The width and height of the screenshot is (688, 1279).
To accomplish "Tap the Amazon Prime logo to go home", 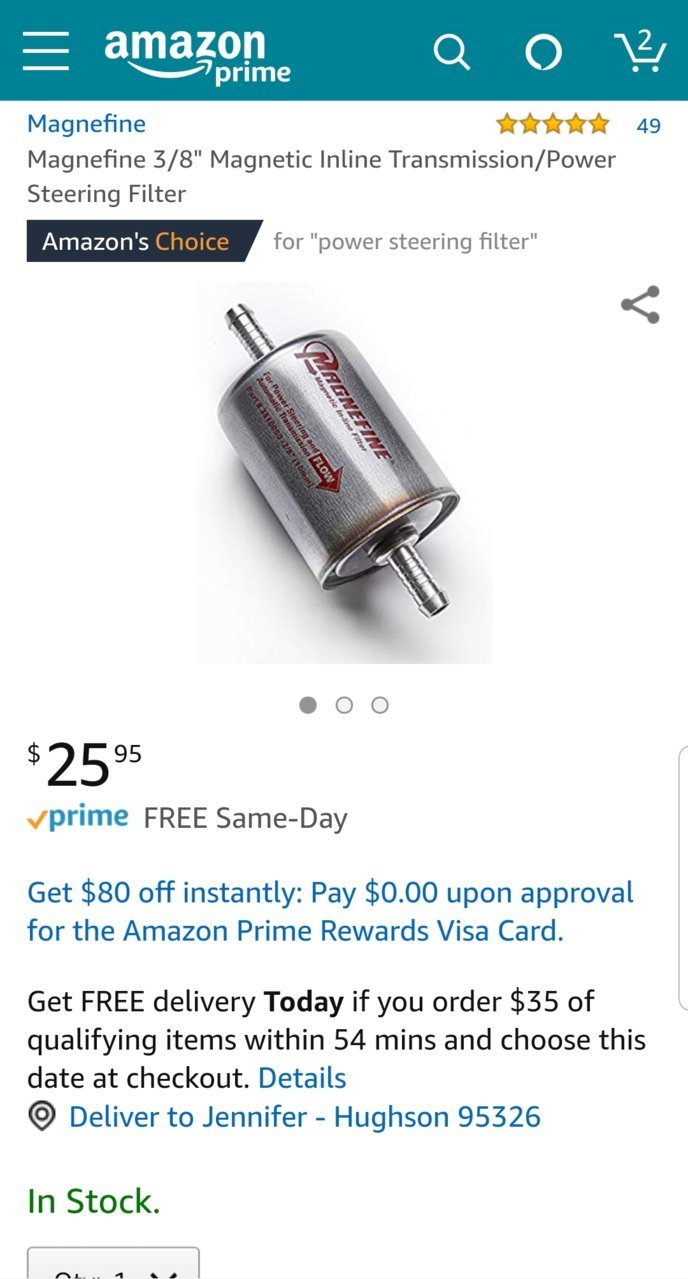I will tap(198, 54).
